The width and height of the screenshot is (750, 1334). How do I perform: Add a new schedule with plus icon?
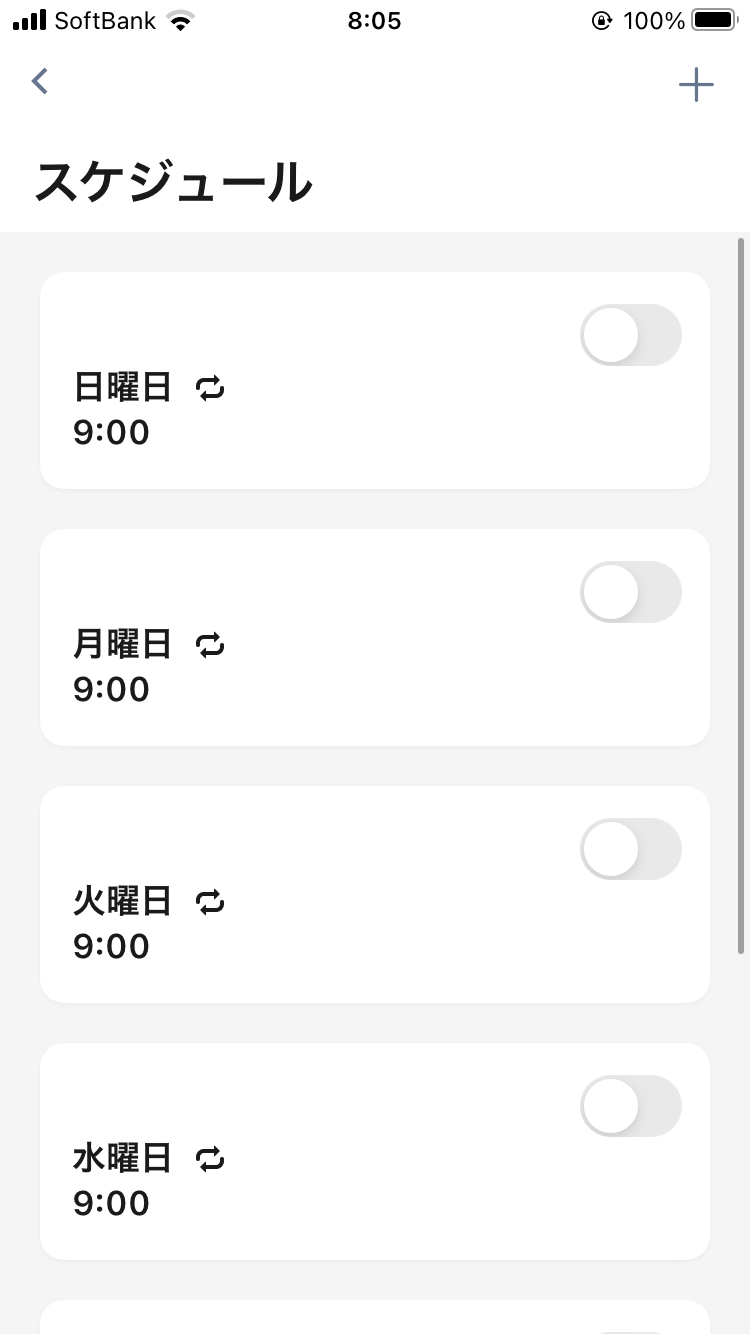coord(696,85)
